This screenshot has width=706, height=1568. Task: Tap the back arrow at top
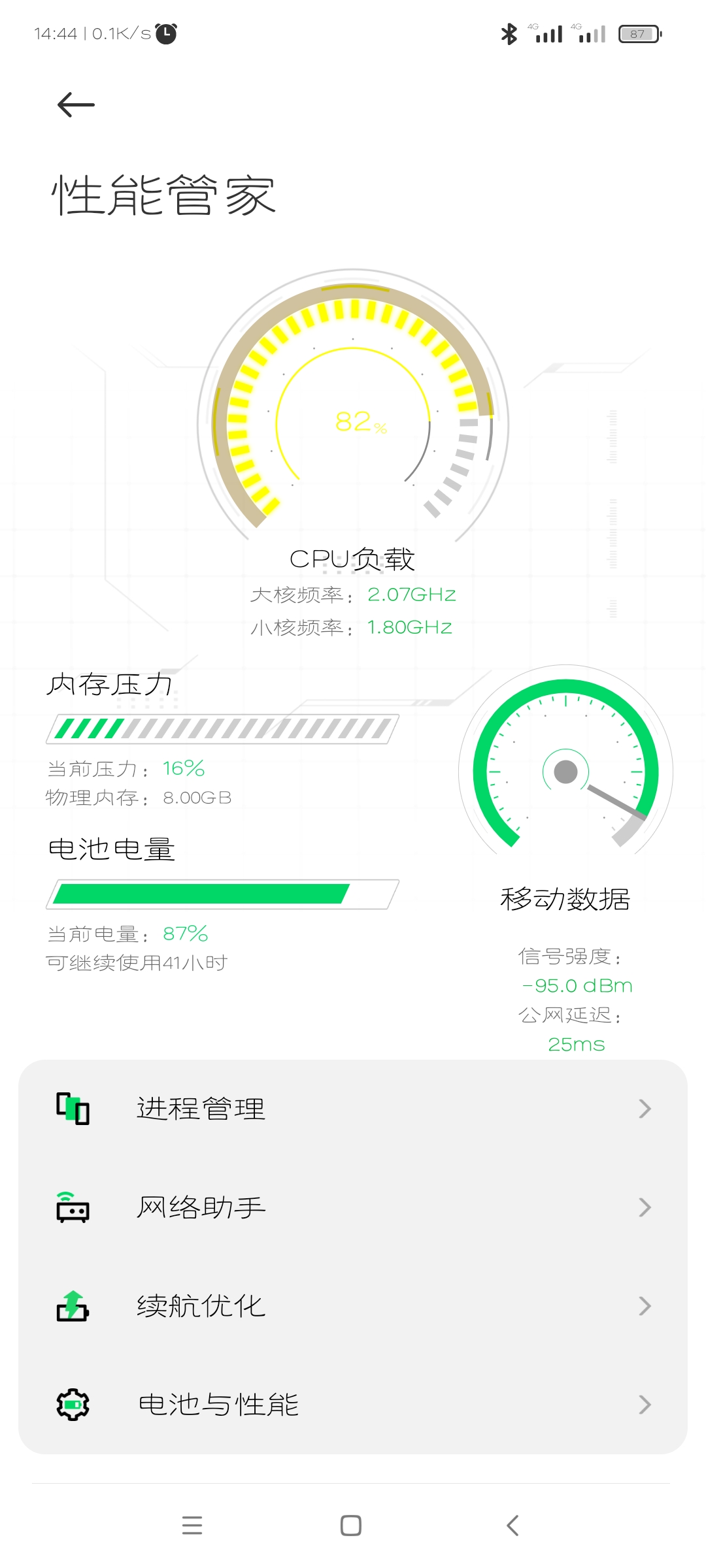click(76, 105)
